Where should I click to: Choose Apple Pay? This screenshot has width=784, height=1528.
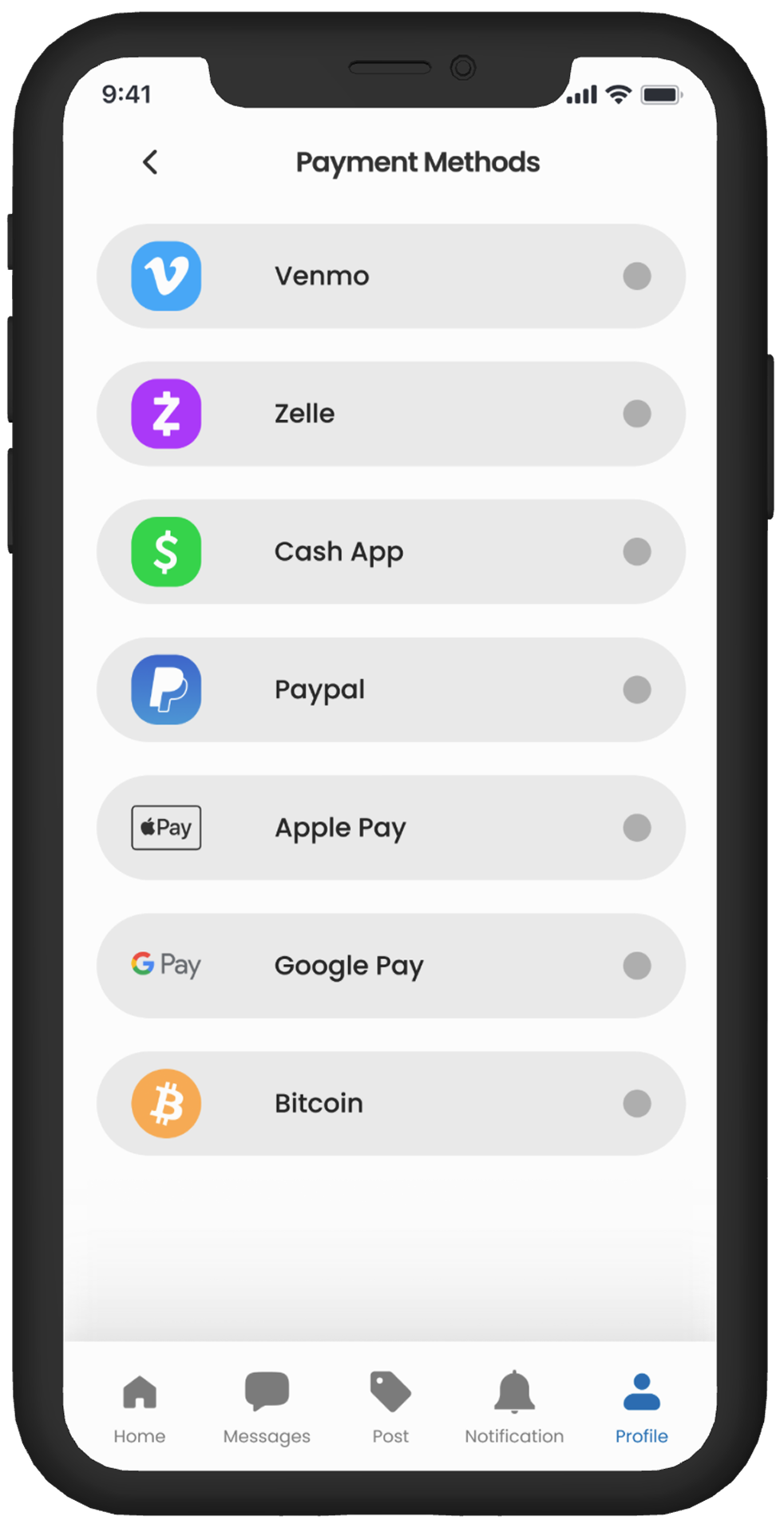[636, 828]
